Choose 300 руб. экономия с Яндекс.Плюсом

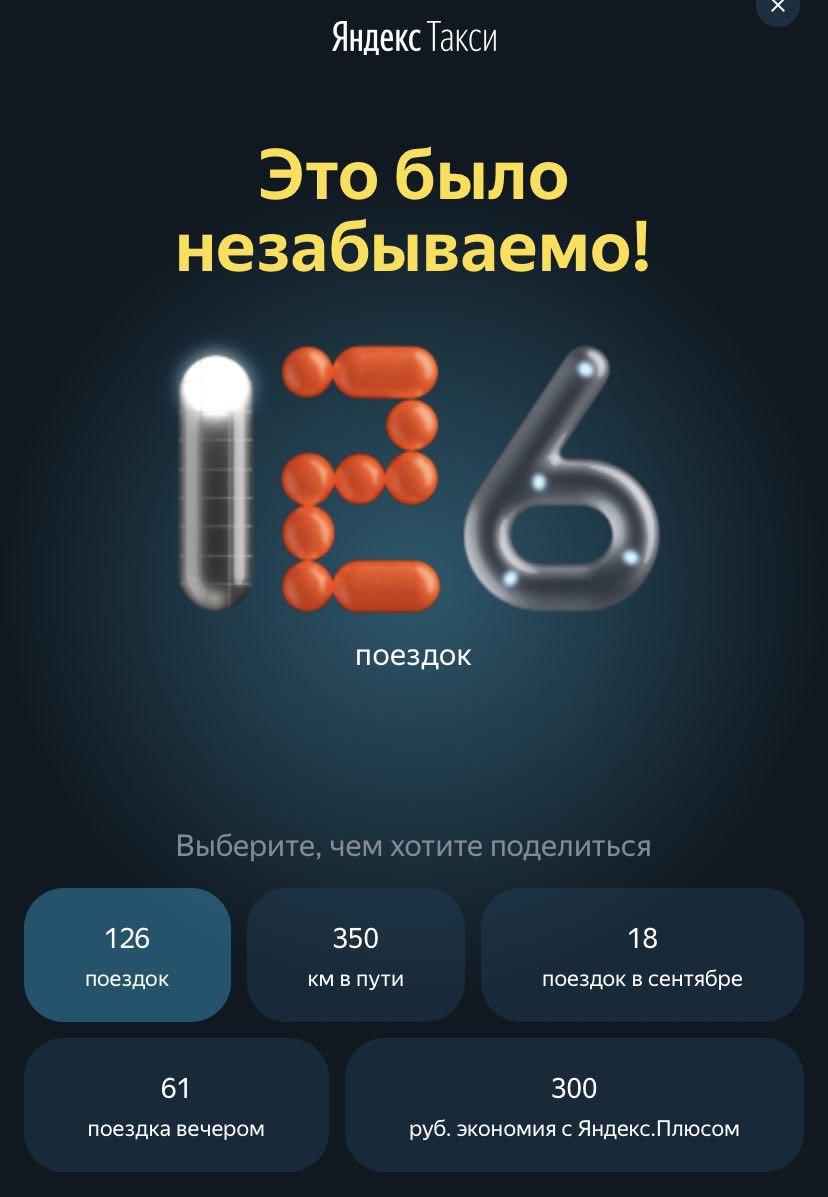click(574, 1105)
